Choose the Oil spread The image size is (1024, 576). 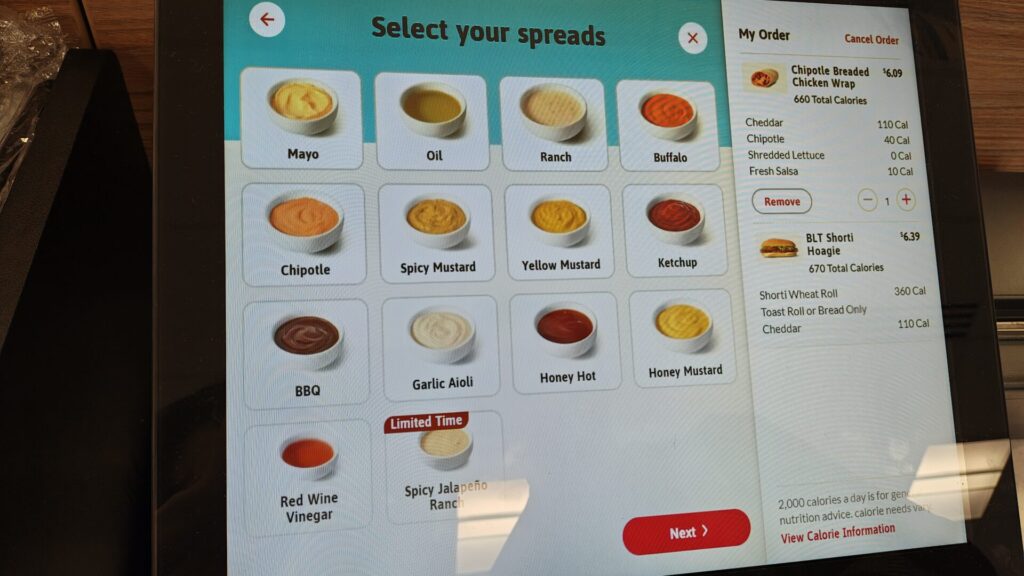coord(432,120)
